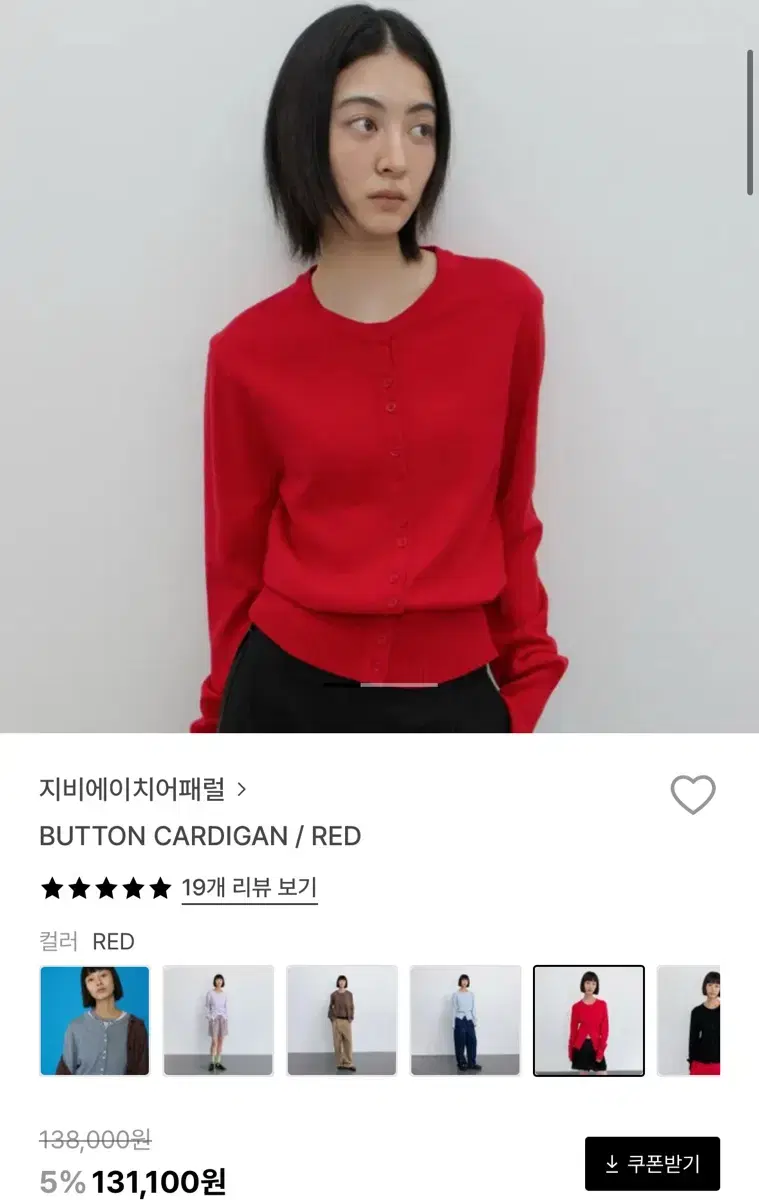Select the light blue cardigan thumbnail

click(x=465, y=1019)
